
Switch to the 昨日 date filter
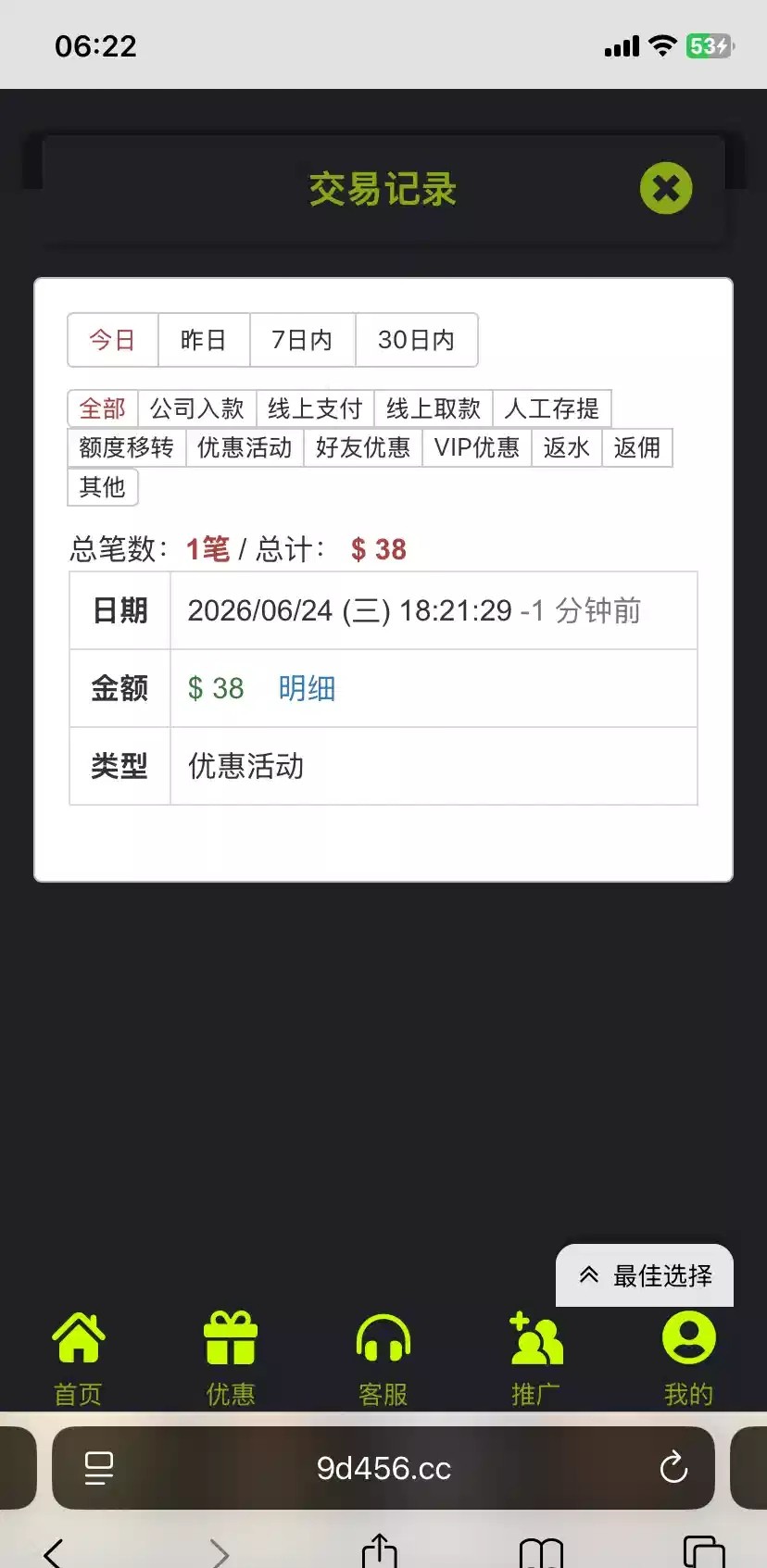point(204,340)
